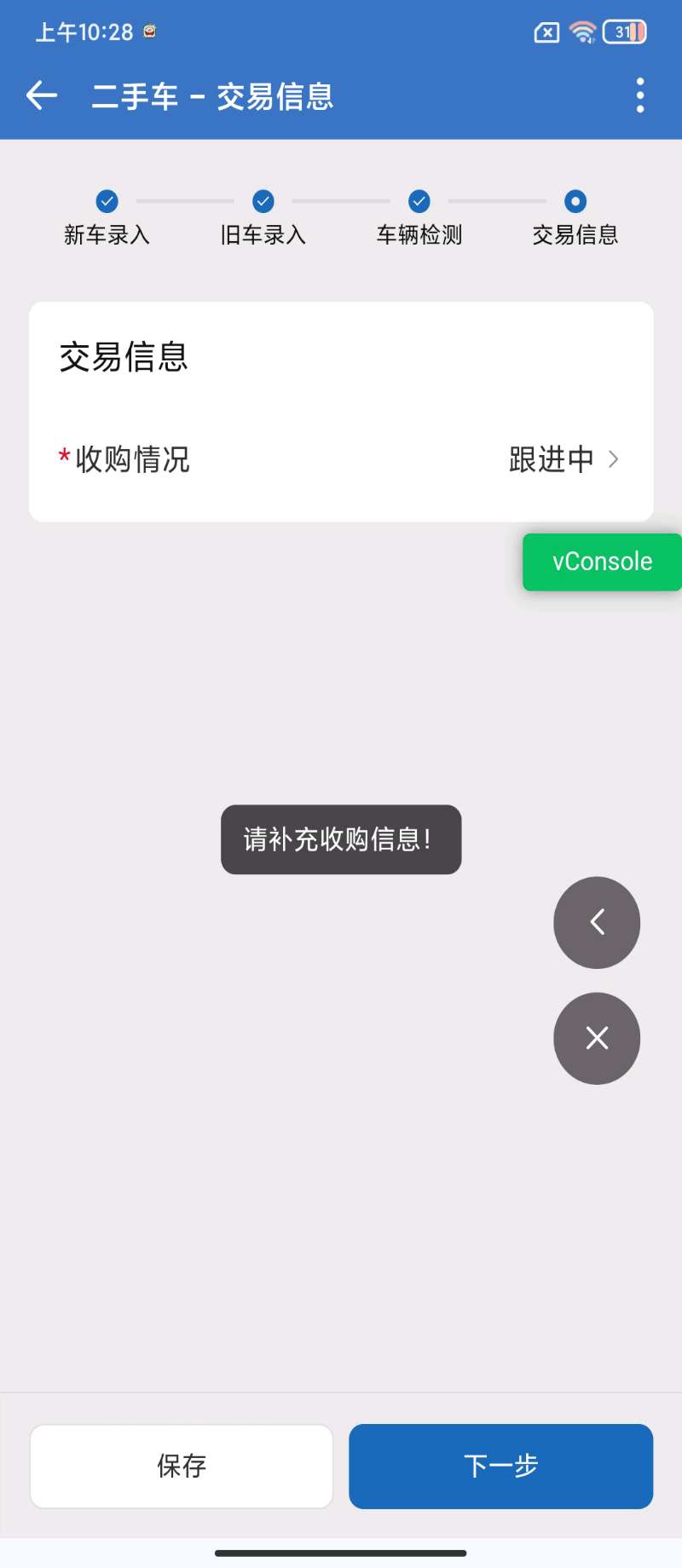This screenshot has height=1568, width=682.
Task: Jump to the 新车录入 step
Action: pos(107,217)
